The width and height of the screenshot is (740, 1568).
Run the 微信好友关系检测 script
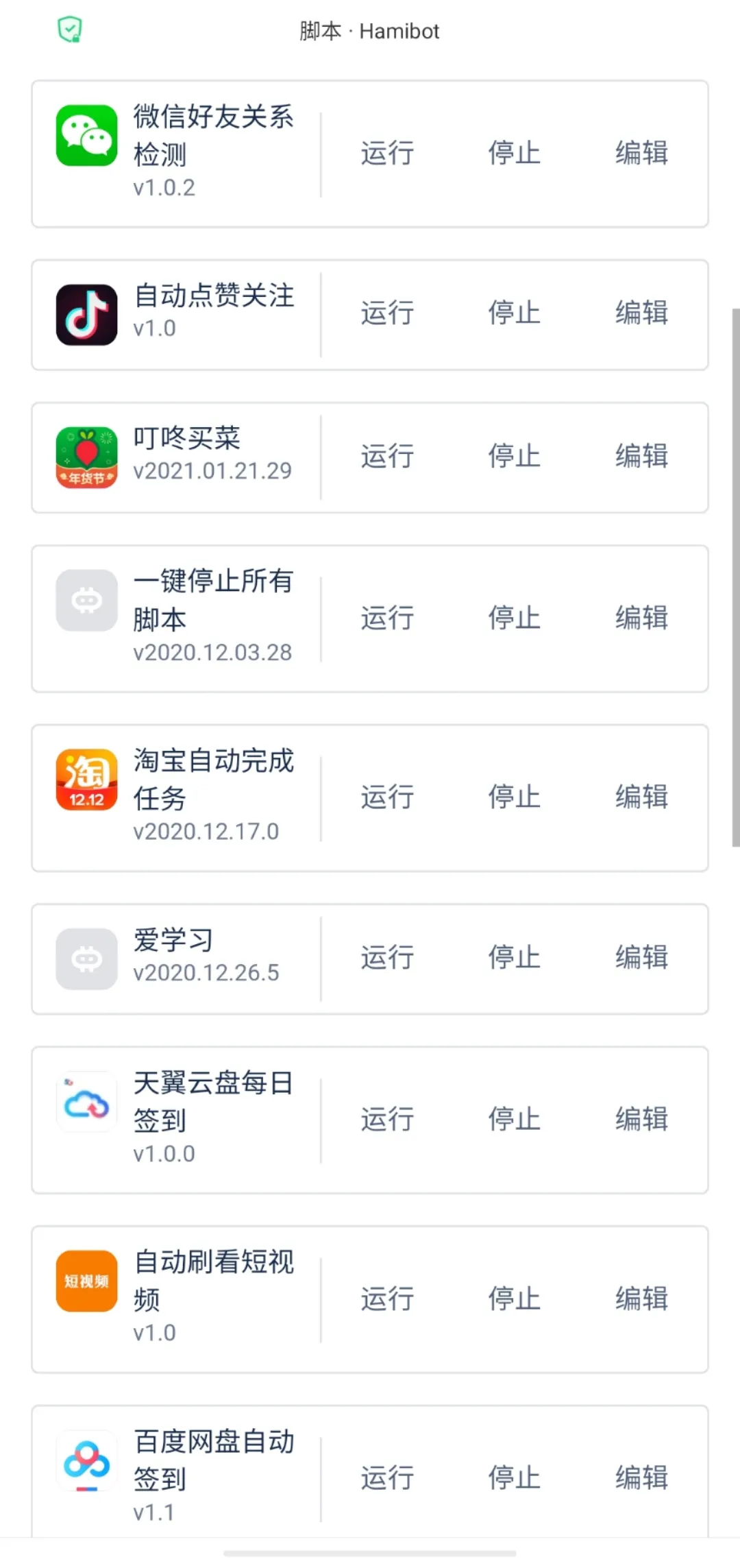point(386,154)
